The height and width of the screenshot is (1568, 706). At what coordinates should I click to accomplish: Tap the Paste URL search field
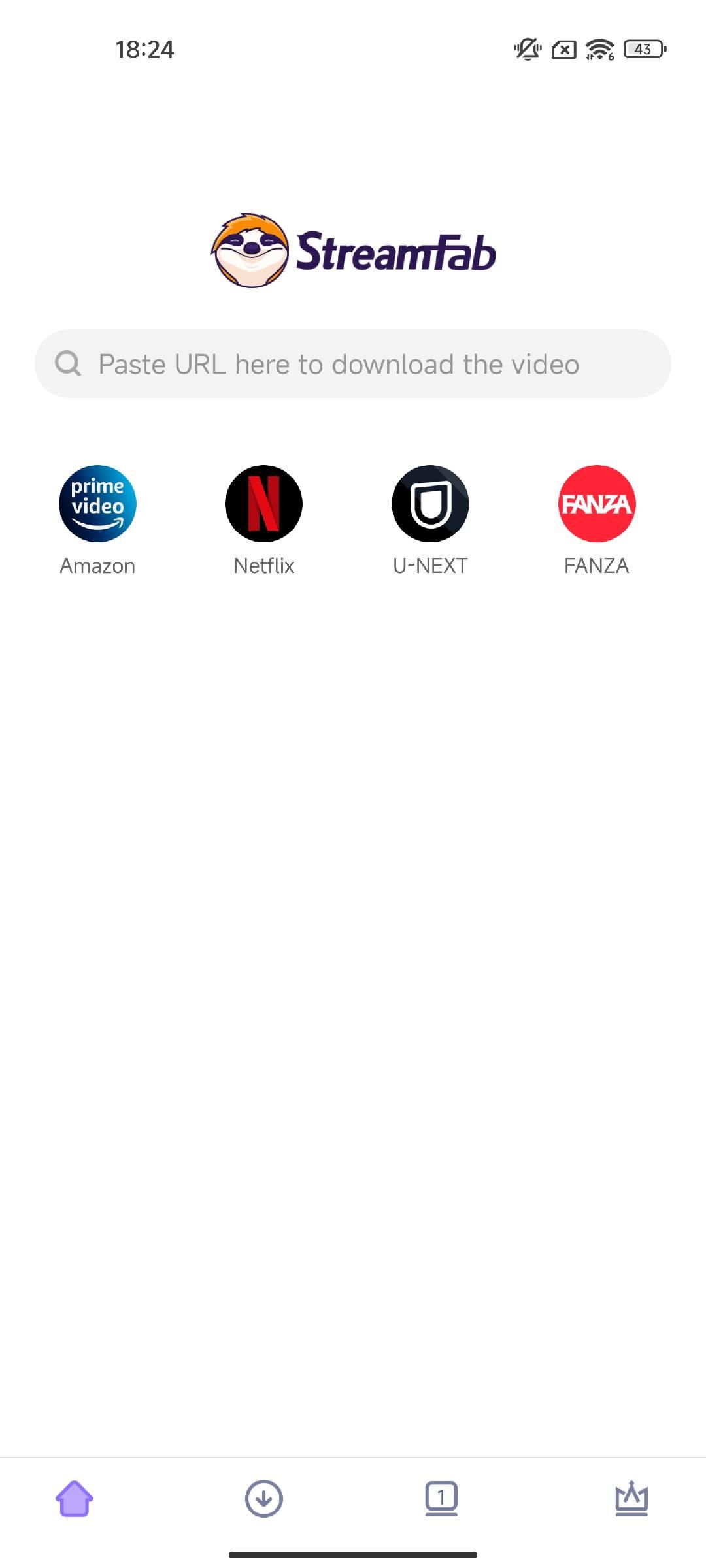click(x=353, y=364)
